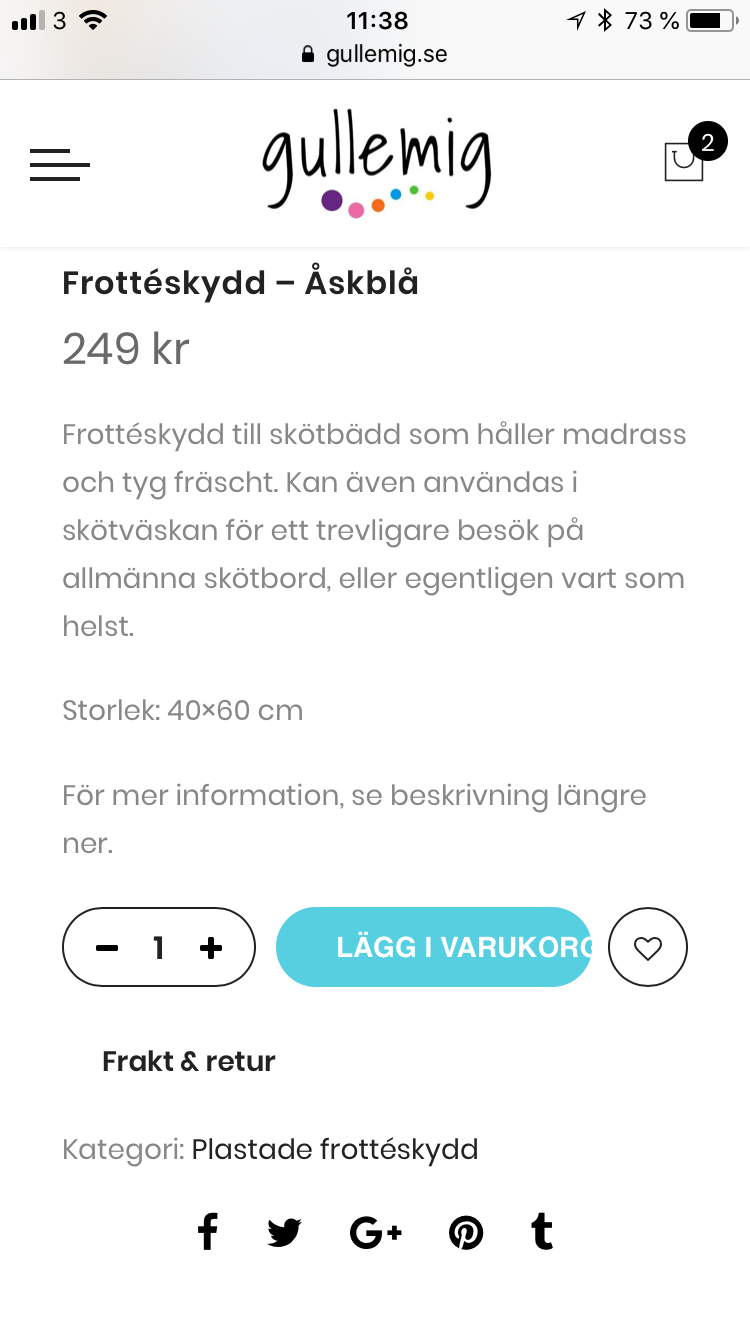Image resolution: width=750 pixels, height=1334 pixels.
Task: Decrease quantity with the minus button
Action: 107,948
